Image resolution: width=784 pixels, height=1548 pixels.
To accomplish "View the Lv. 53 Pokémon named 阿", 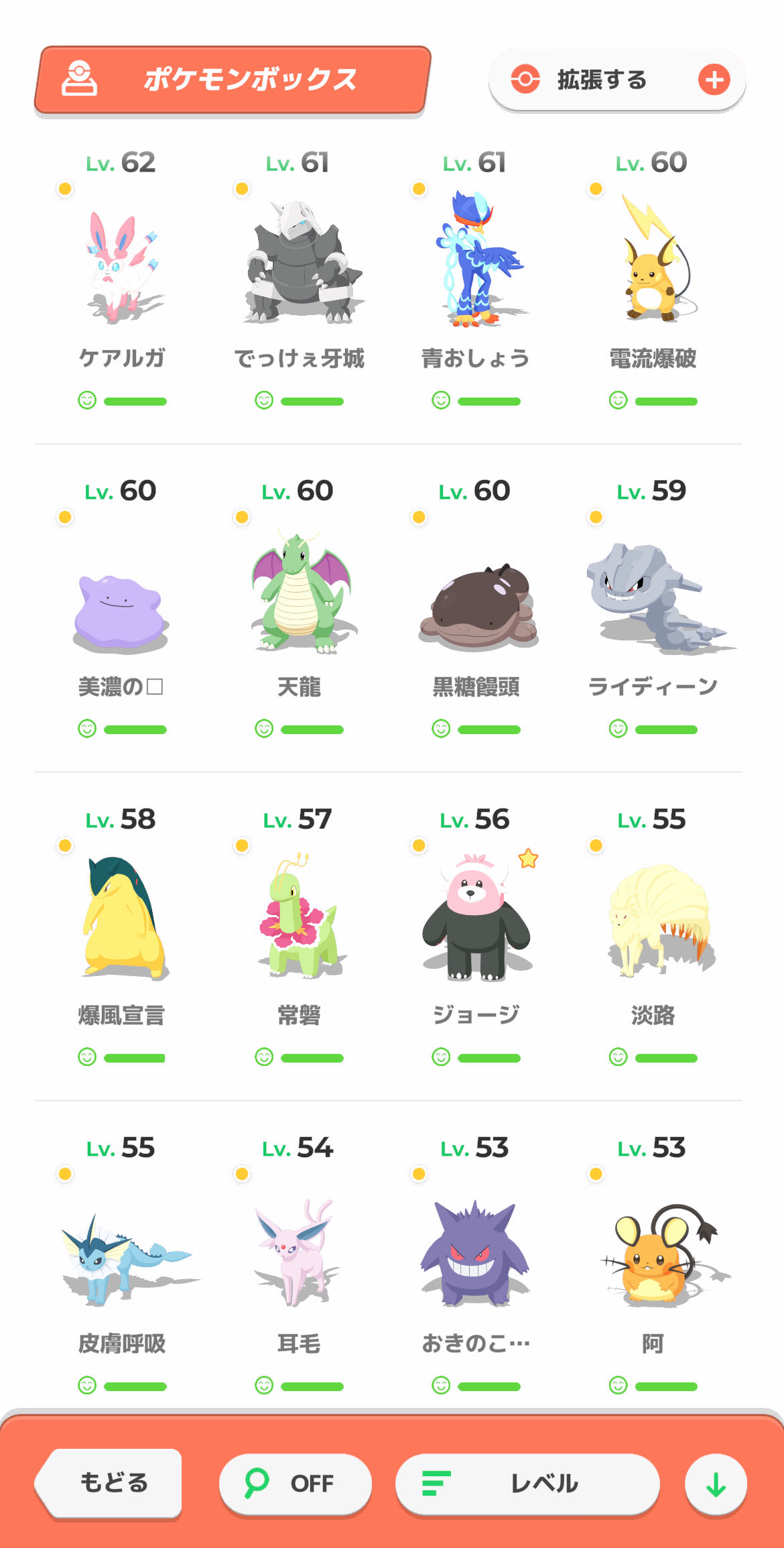I will point(653,1255).
